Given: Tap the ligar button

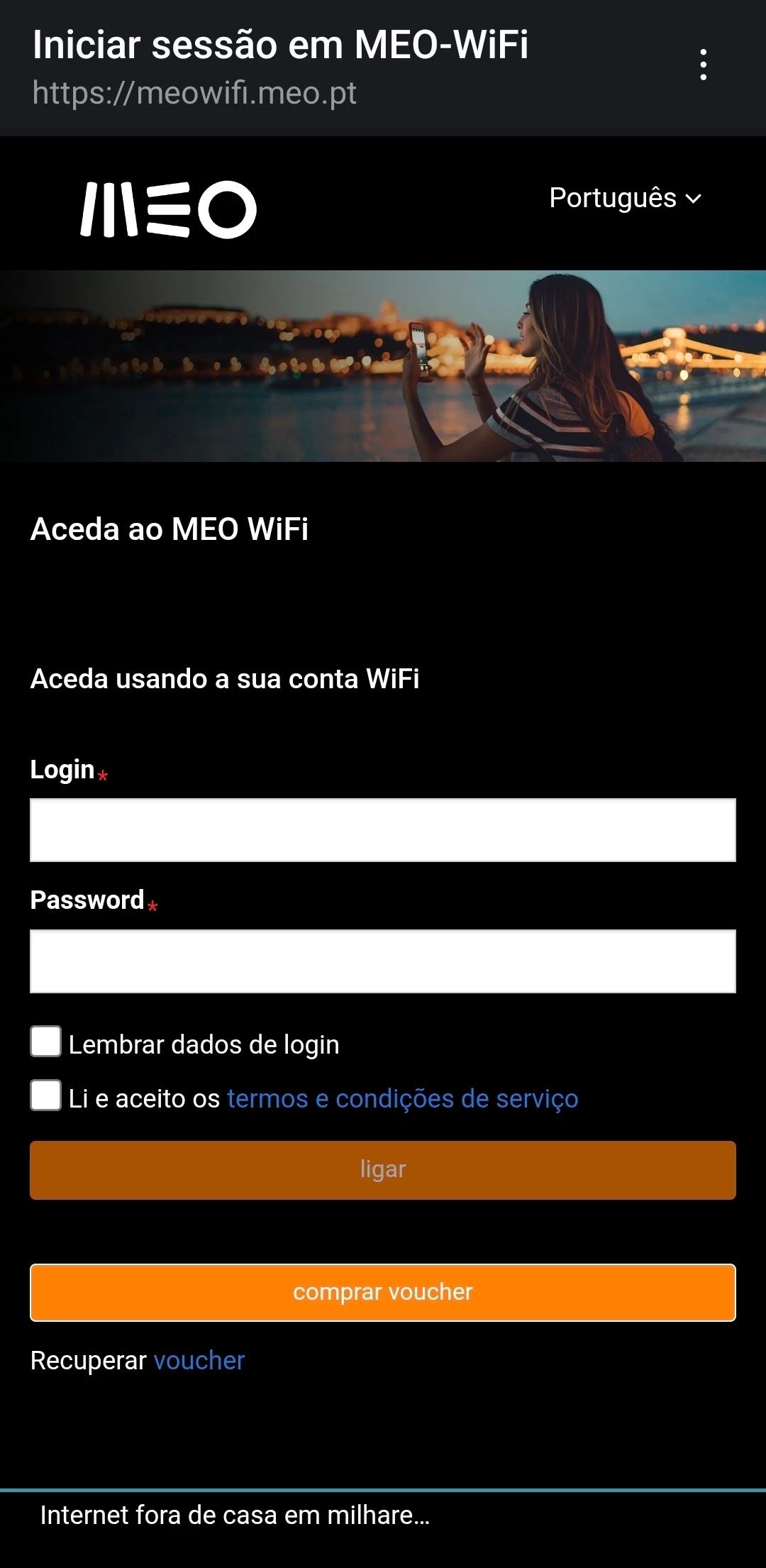Looking at the screenshot, I should click(382, 1170).
